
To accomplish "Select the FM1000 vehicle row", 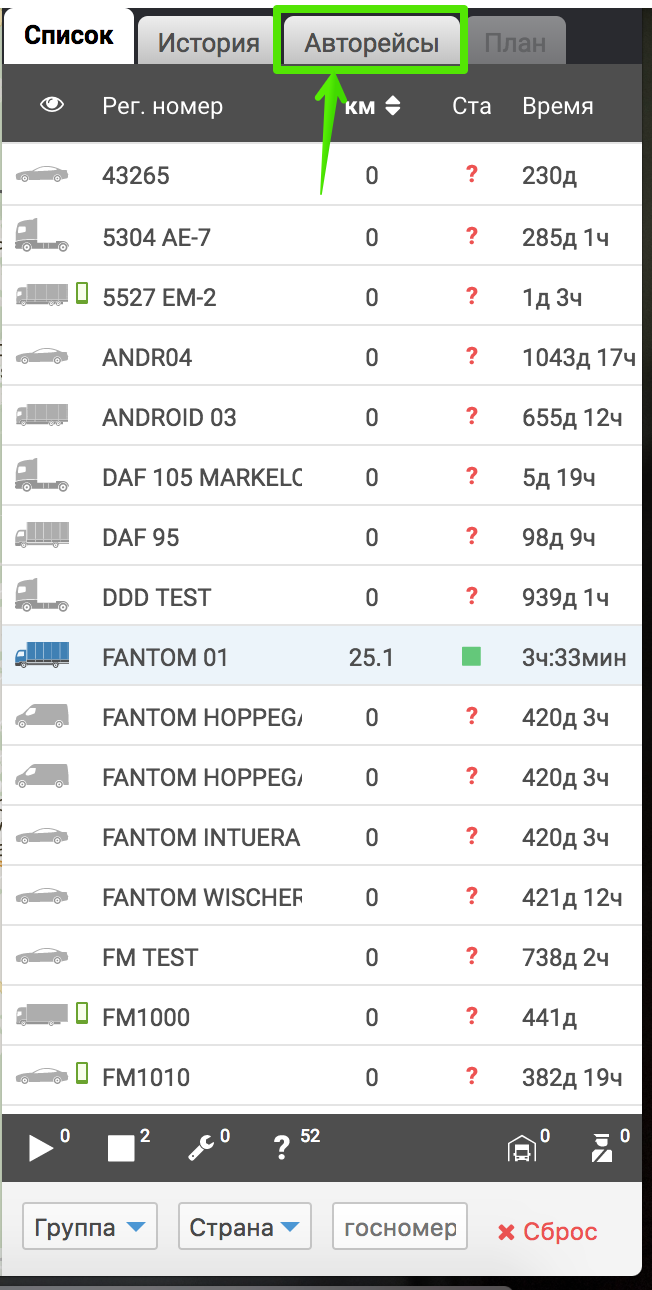I will click(x=146, y=1017).
